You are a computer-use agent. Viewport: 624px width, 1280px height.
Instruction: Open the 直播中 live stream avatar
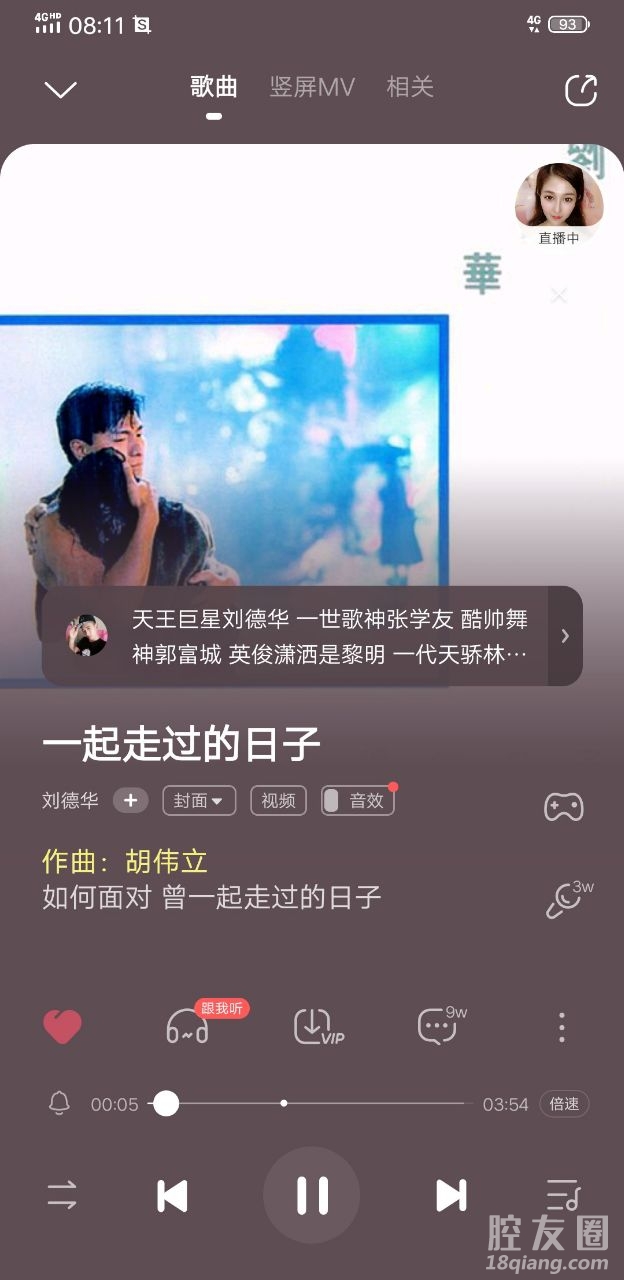coord(559,197)
